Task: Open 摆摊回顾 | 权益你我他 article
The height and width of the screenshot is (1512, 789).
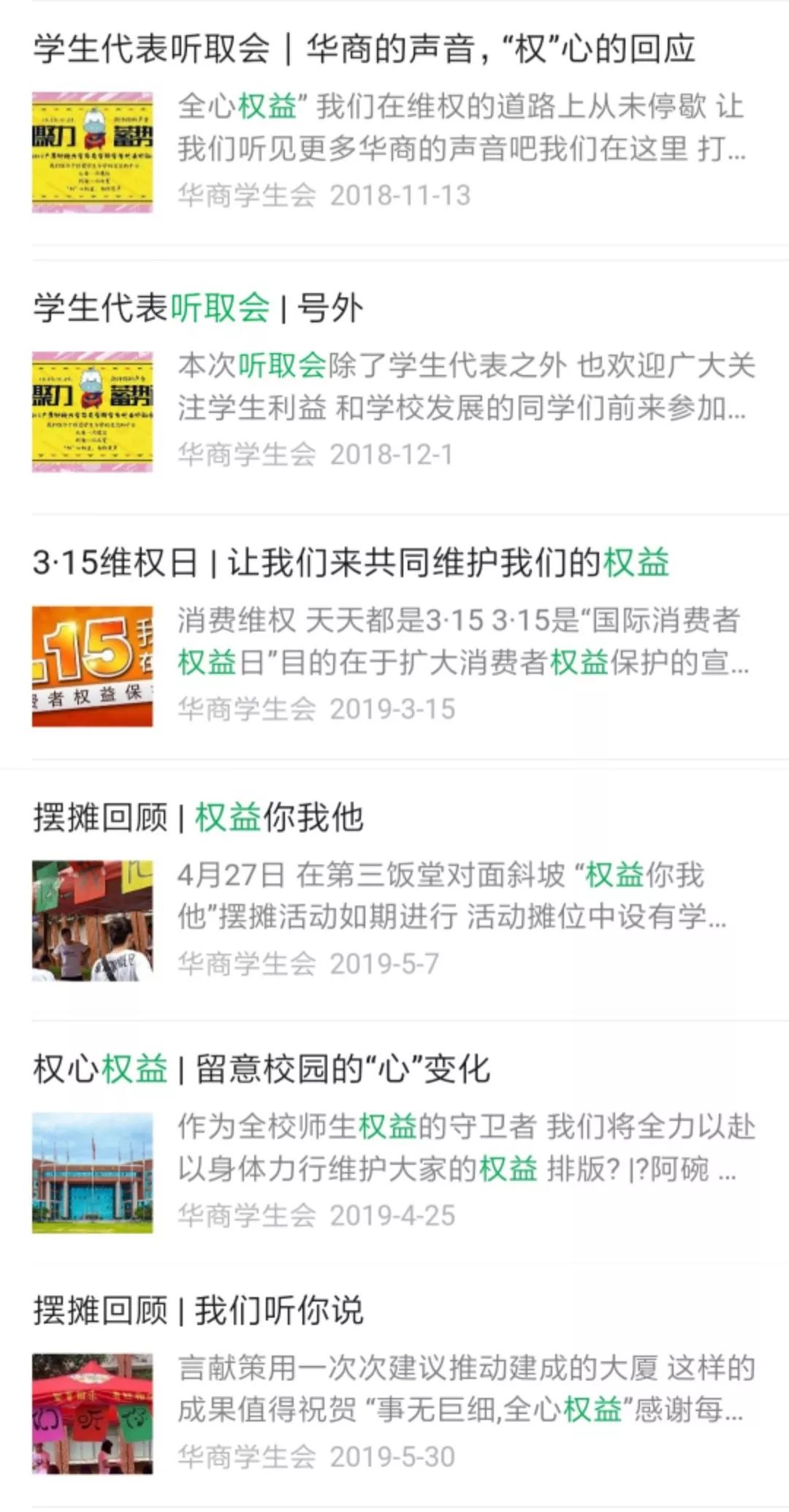Action: pyautogui.click(x=394, y=890)
